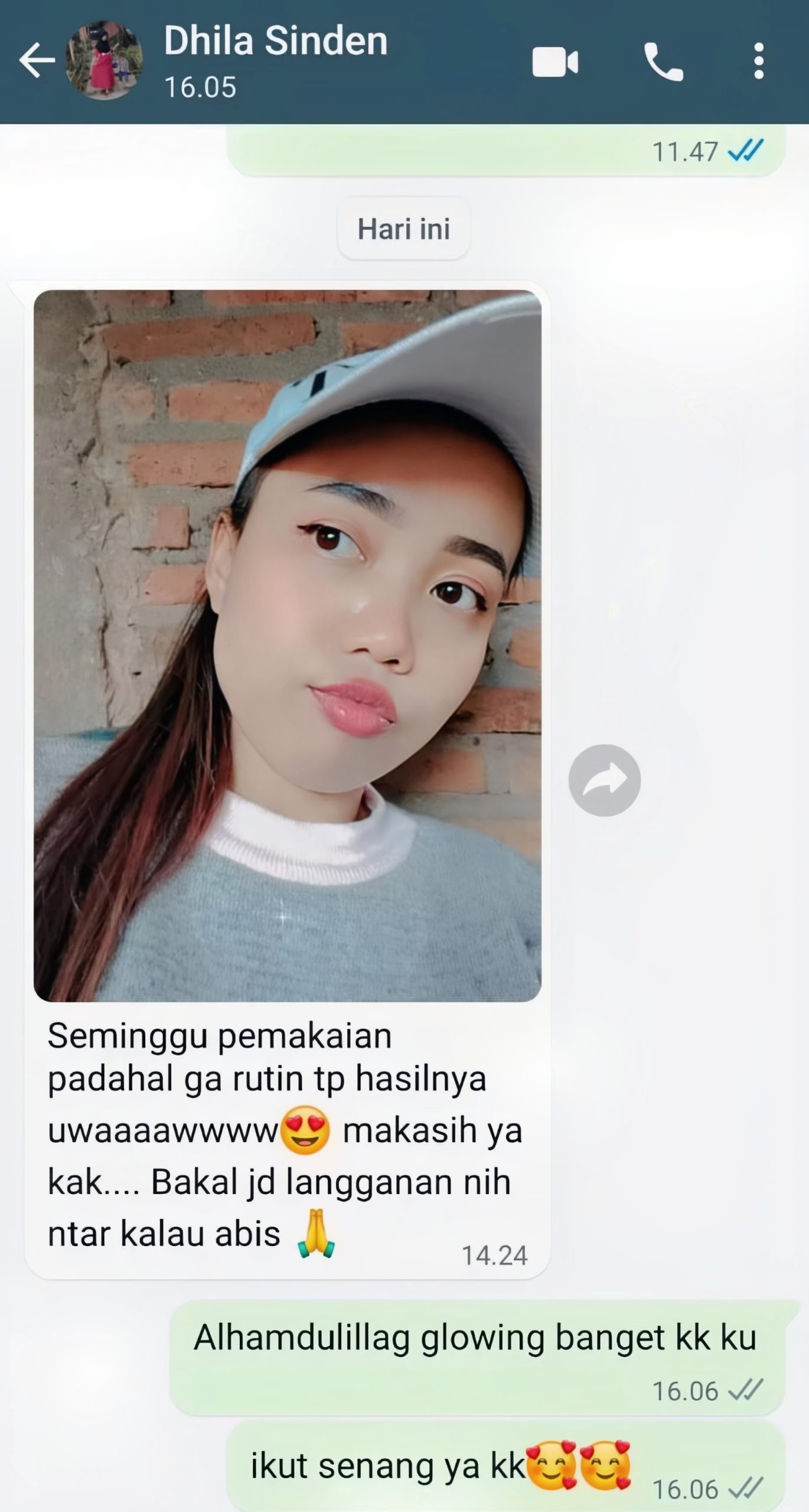Forward the received photo message
Viewport: 809px width, 1512px height.
[604, 780]
